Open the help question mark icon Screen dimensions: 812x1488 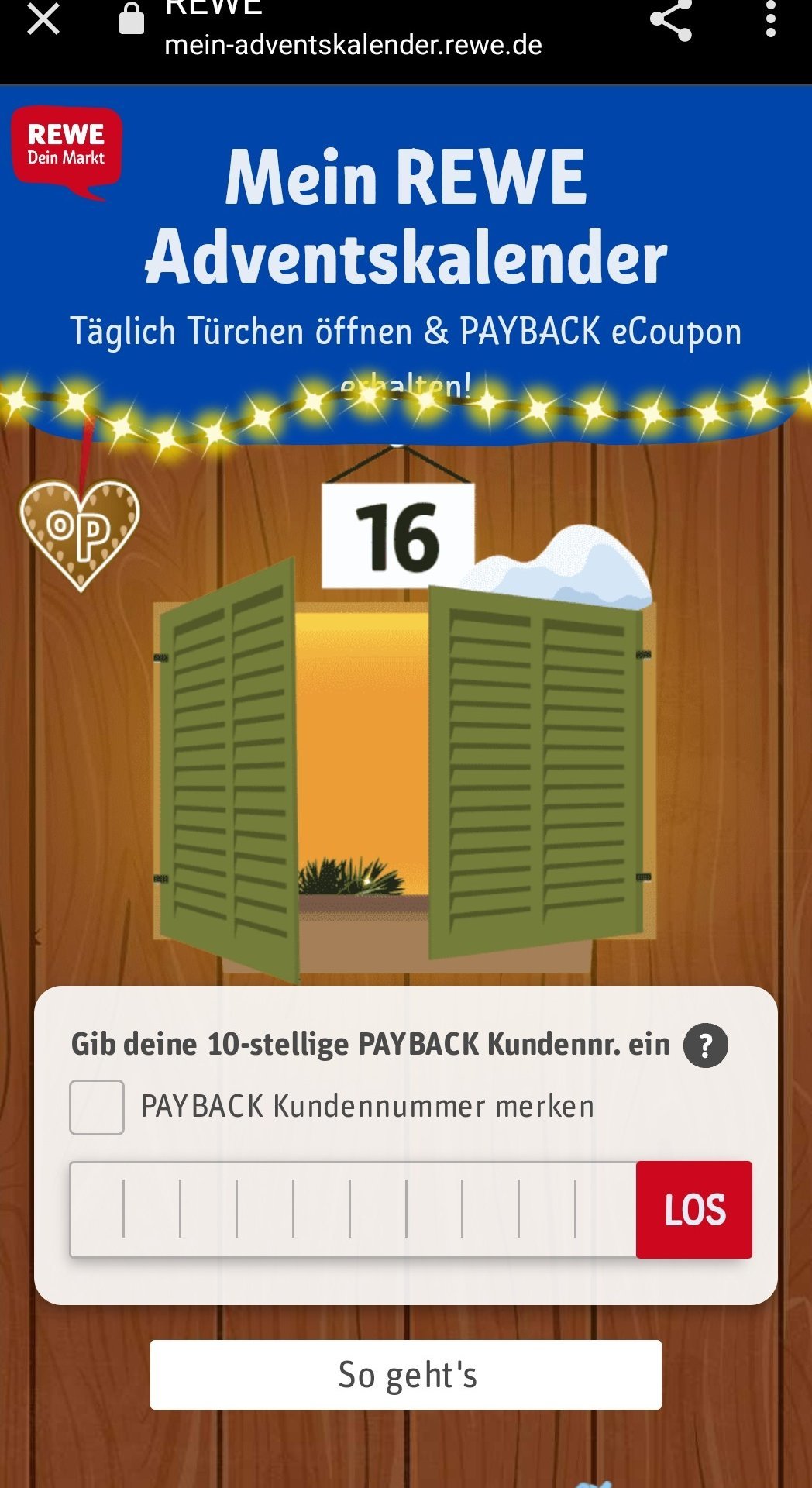705,1045
